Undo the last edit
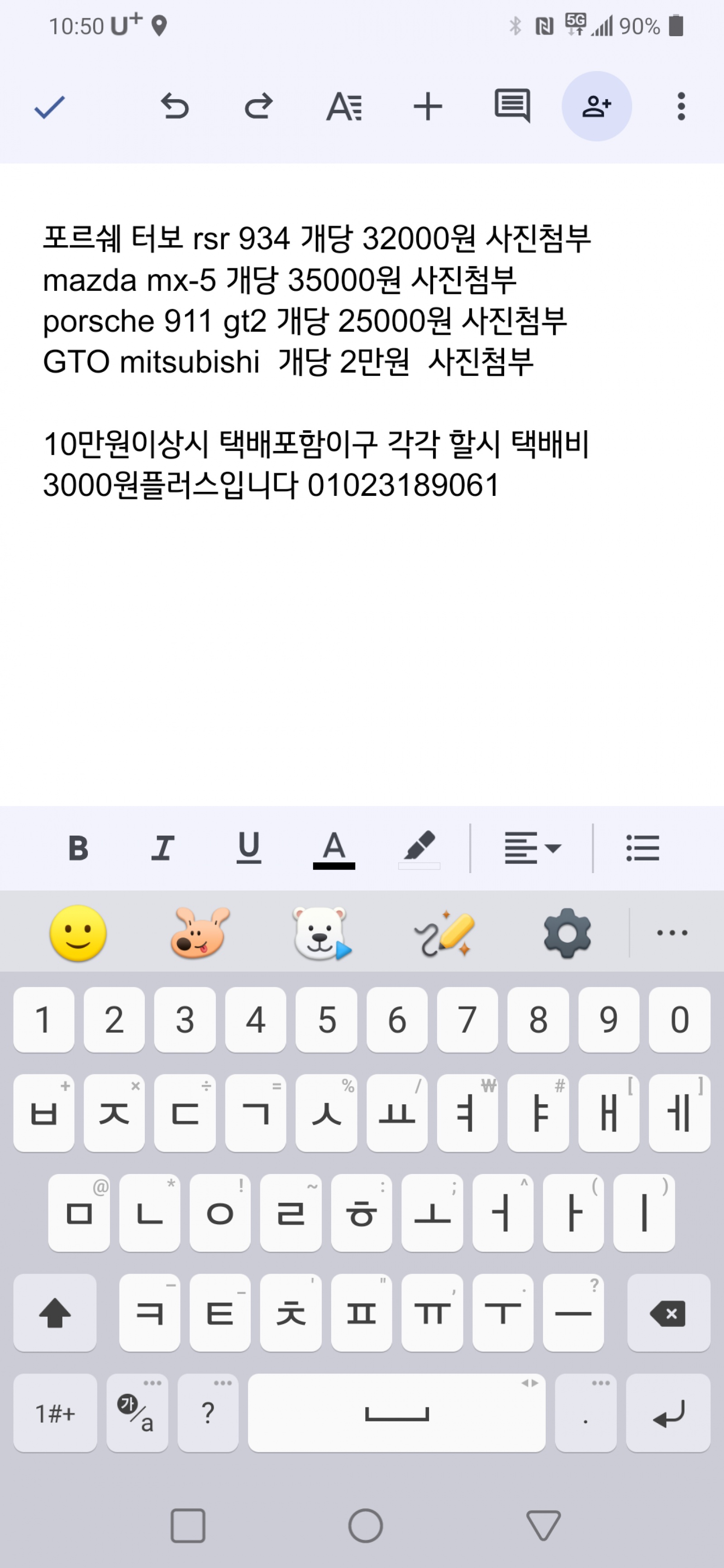724x1568 pixels. (x=174, y=107)
